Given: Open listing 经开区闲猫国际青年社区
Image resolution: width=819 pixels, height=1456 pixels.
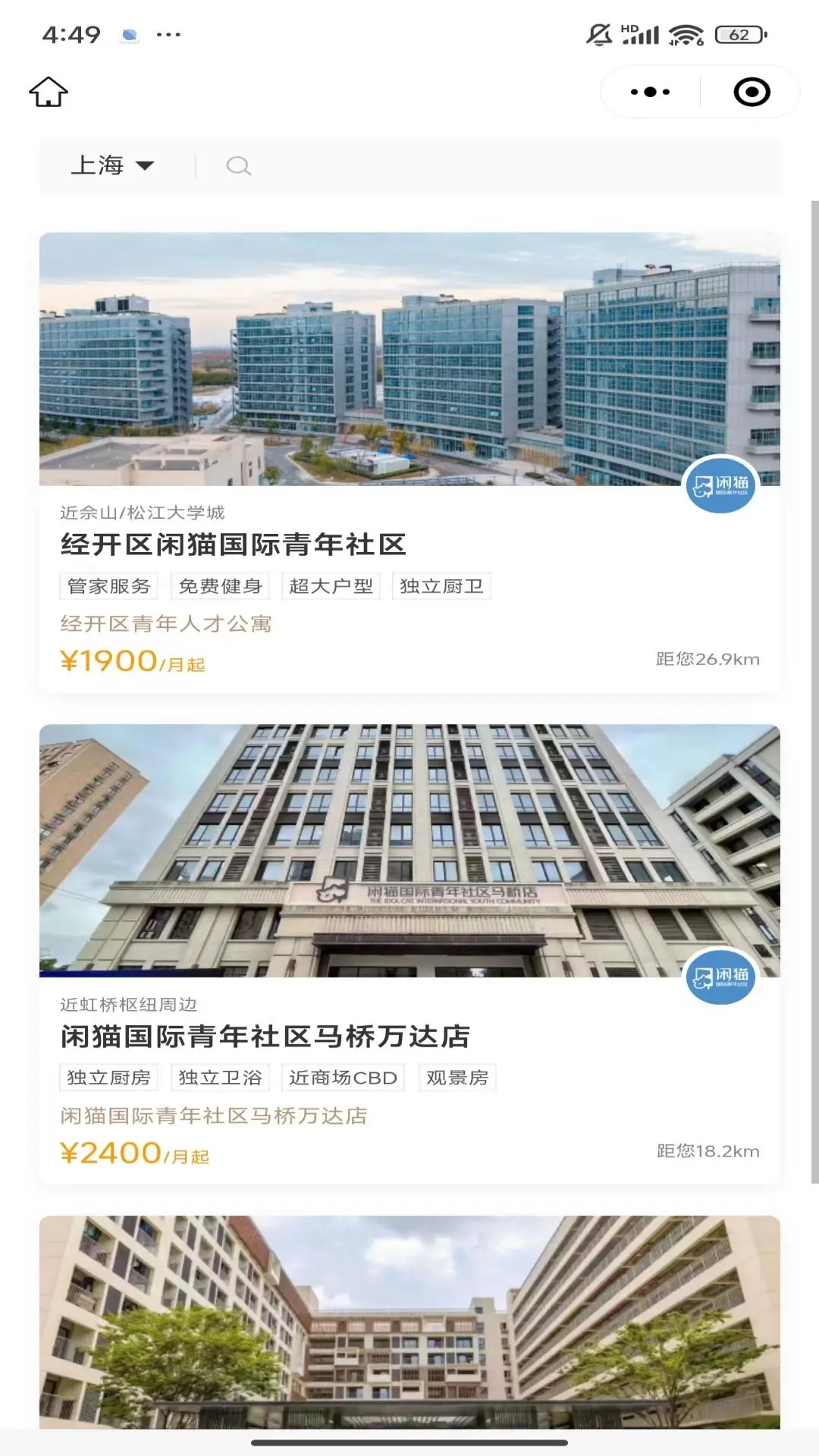Looking at the screenshot, I should (236, 543).
